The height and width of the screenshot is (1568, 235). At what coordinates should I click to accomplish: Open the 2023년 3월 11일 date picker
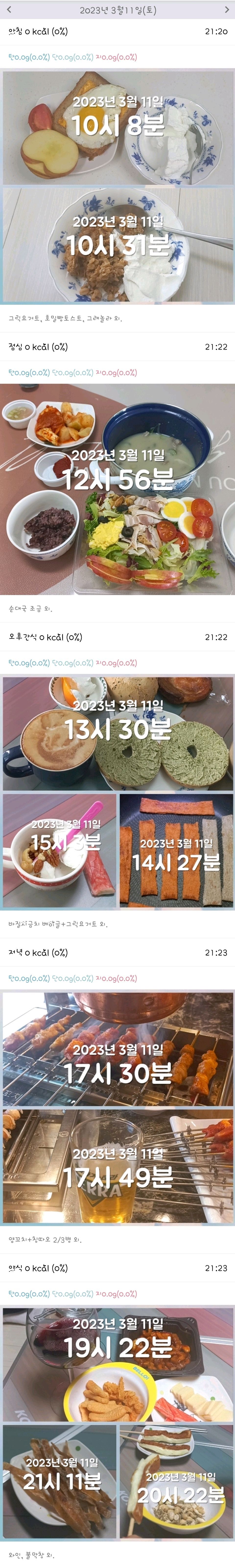pos(117,10)
